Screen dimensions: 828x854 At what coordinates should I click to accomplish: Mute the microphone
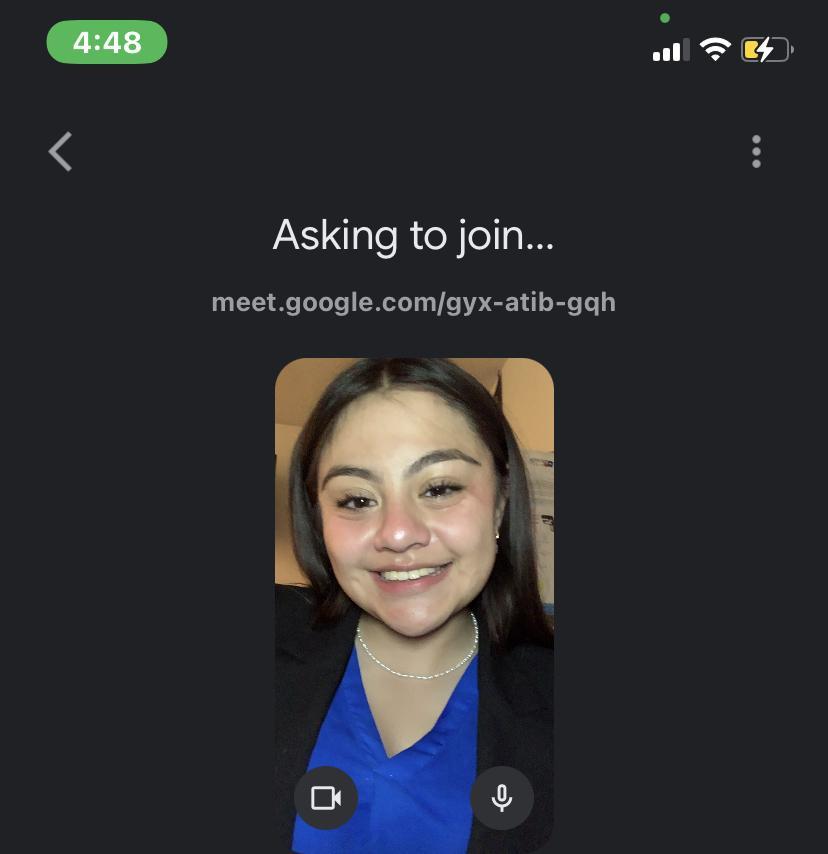pos(502,797)
